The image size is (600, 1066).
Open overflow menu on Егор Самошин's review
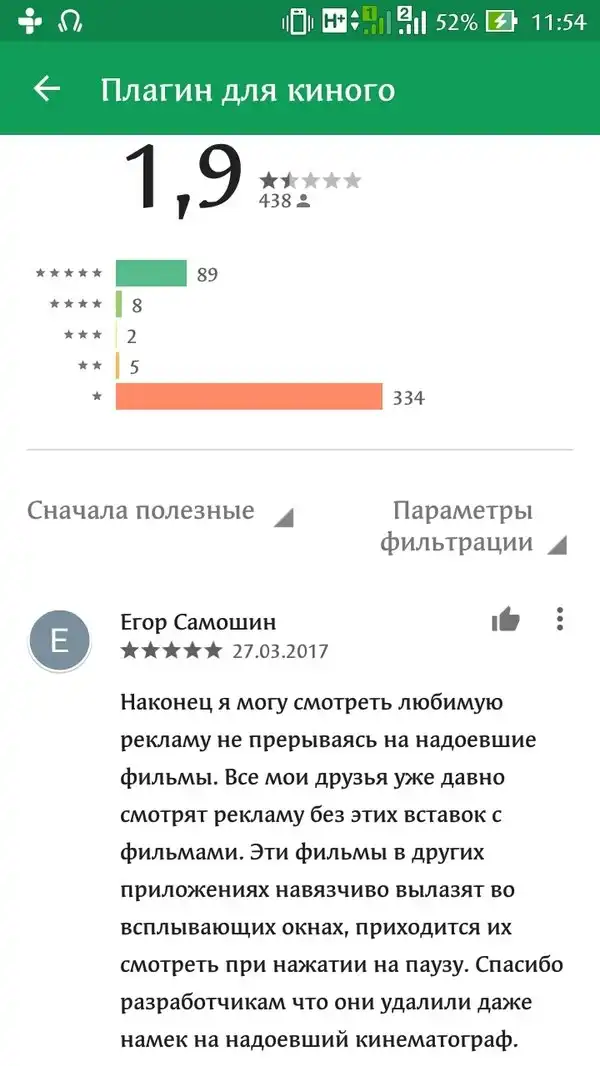560,619
